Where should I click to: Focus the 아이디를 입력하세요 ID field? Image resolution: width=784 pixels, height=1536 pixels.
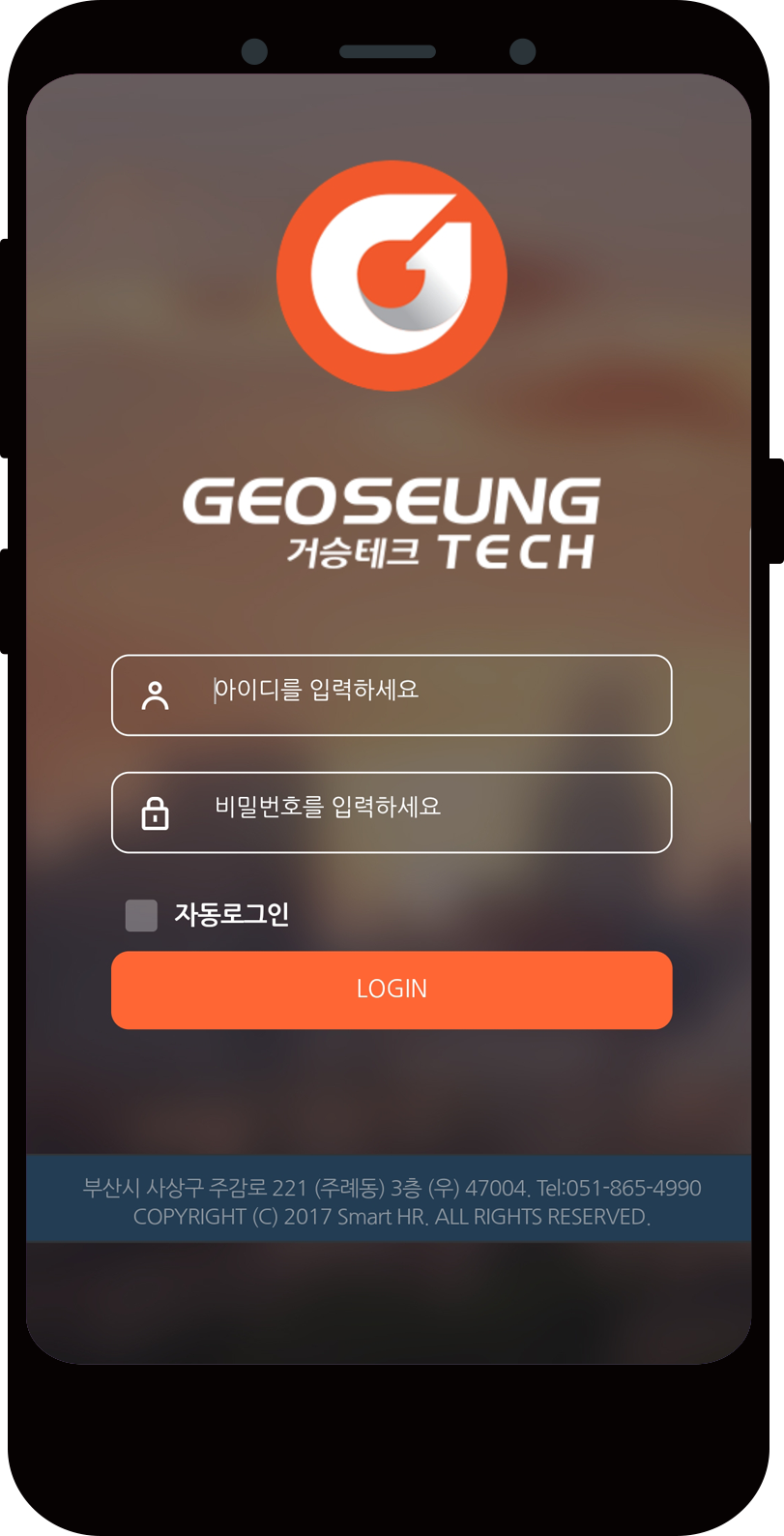[392, 695]
